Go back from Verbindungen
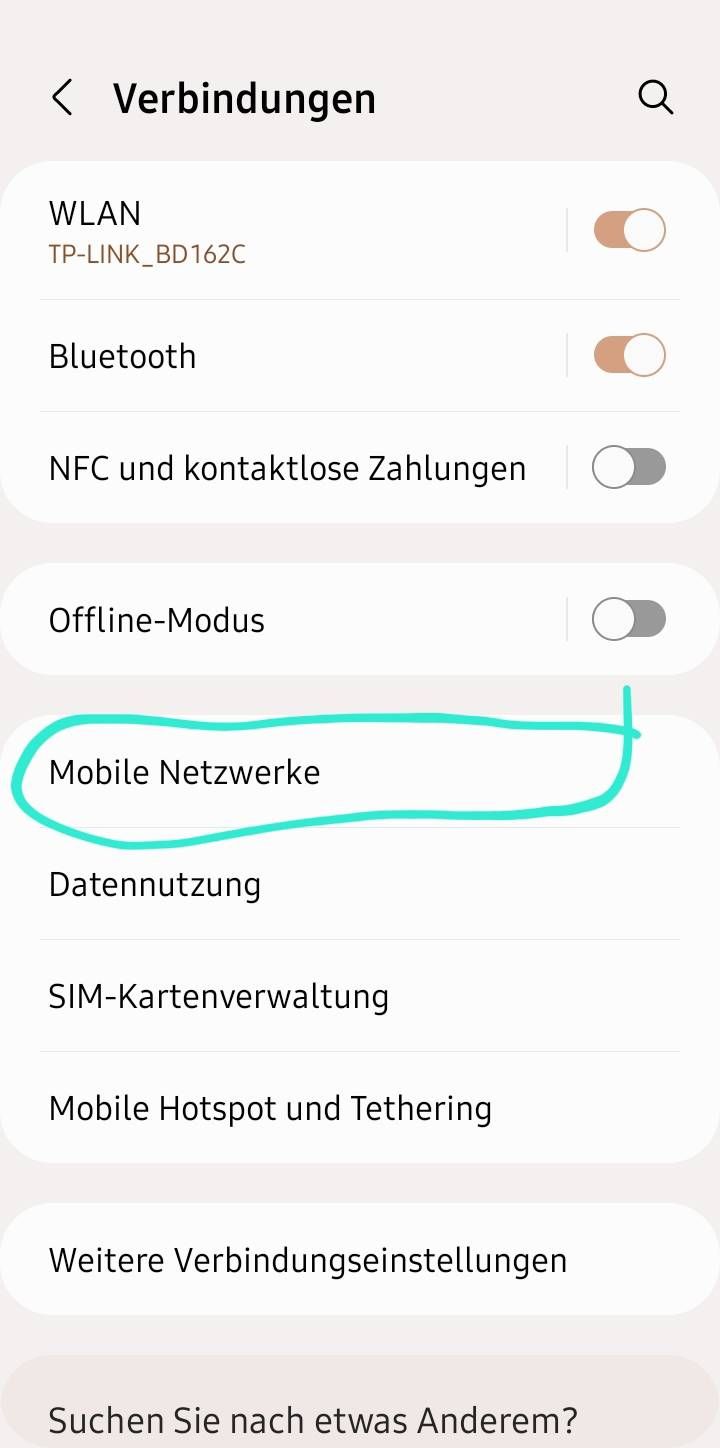 62,98
